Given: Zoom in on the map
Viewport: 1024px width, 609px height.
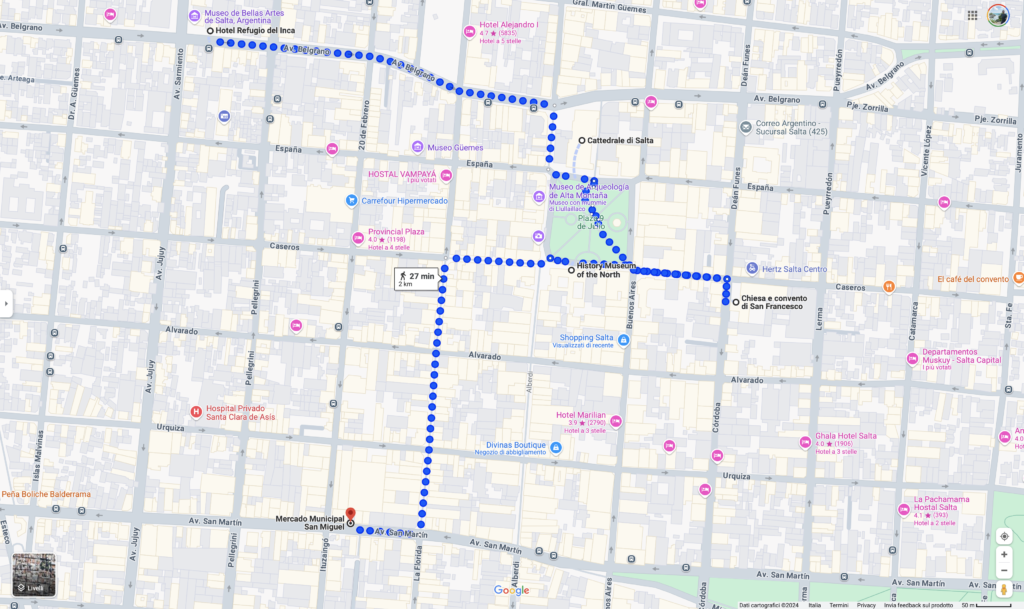Looking at the screenshot, I should tap(1004, 554).
